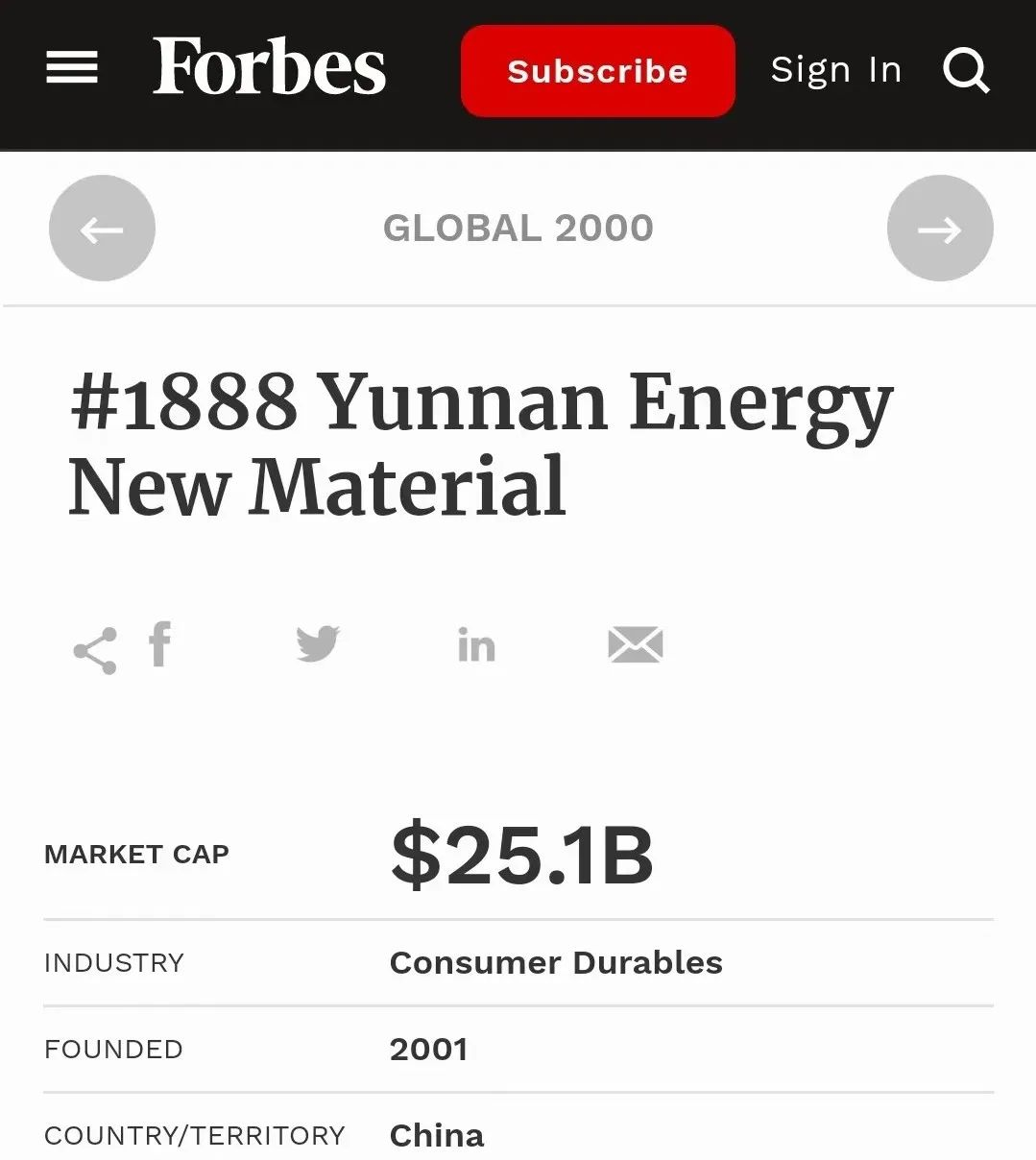
Task: Share this page on Twitter
Action: (x=318, y=644)
